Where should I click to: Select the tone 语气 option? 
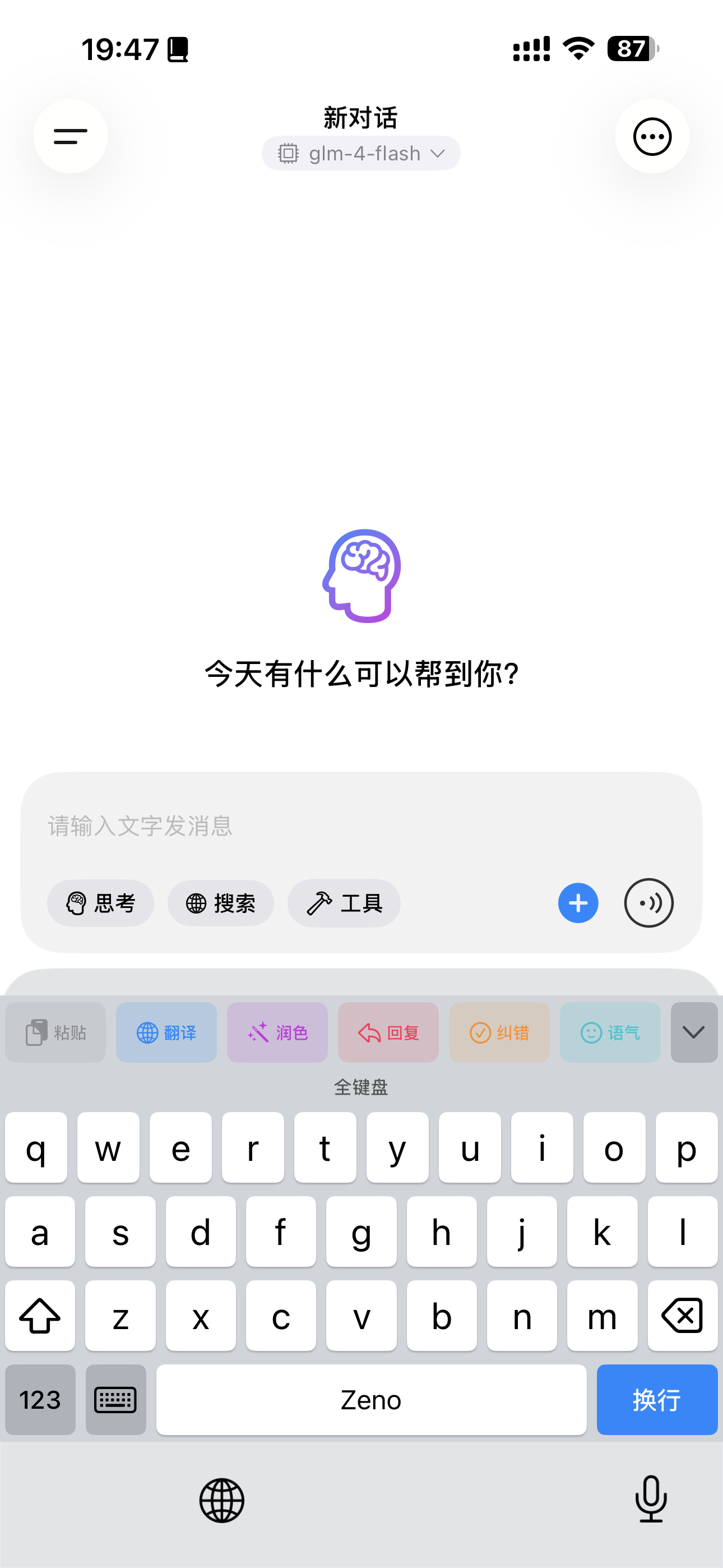tap(610, 1032)
